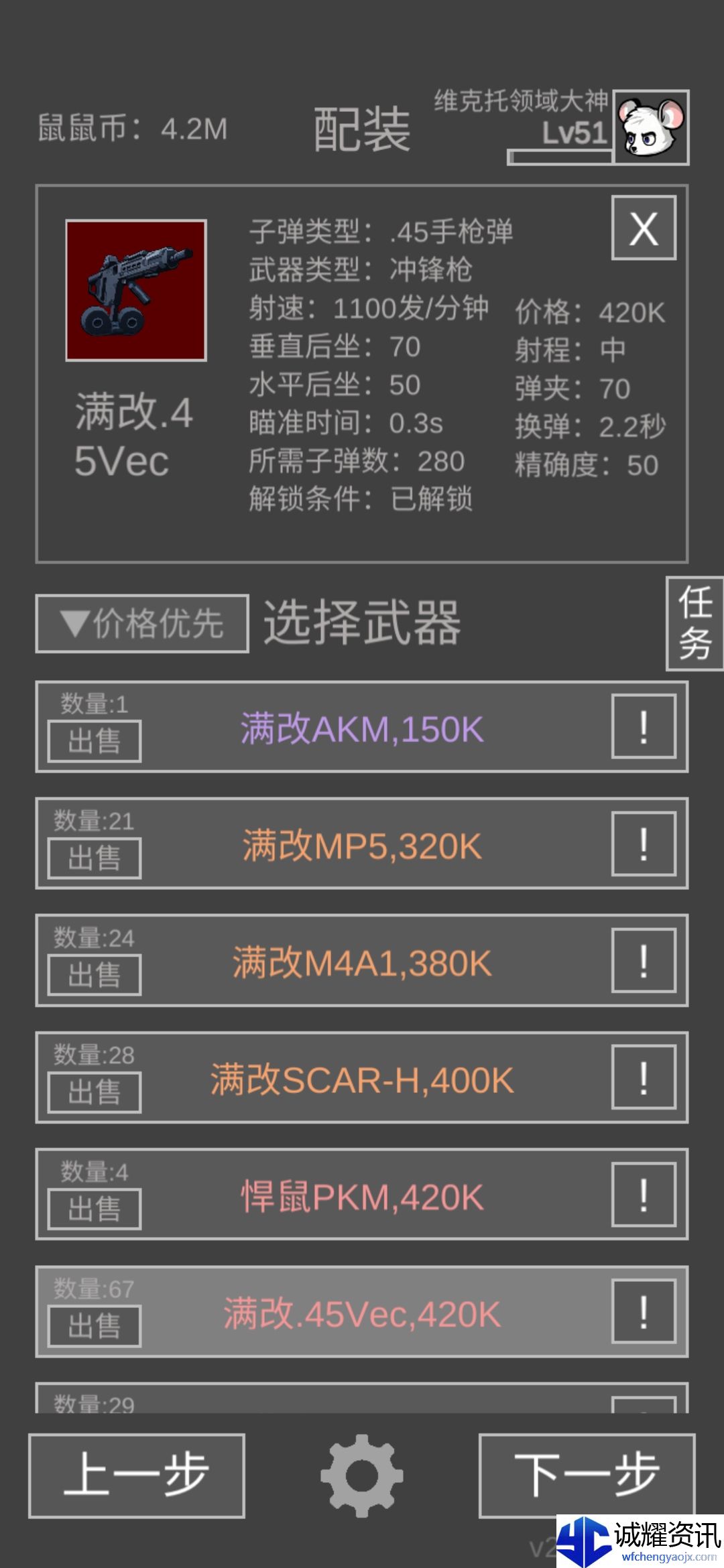The height and width of the screenshot is (1568, 724).
Task: Tap 出售 on the 满改AKM row
Action: (x=95, y=741)
